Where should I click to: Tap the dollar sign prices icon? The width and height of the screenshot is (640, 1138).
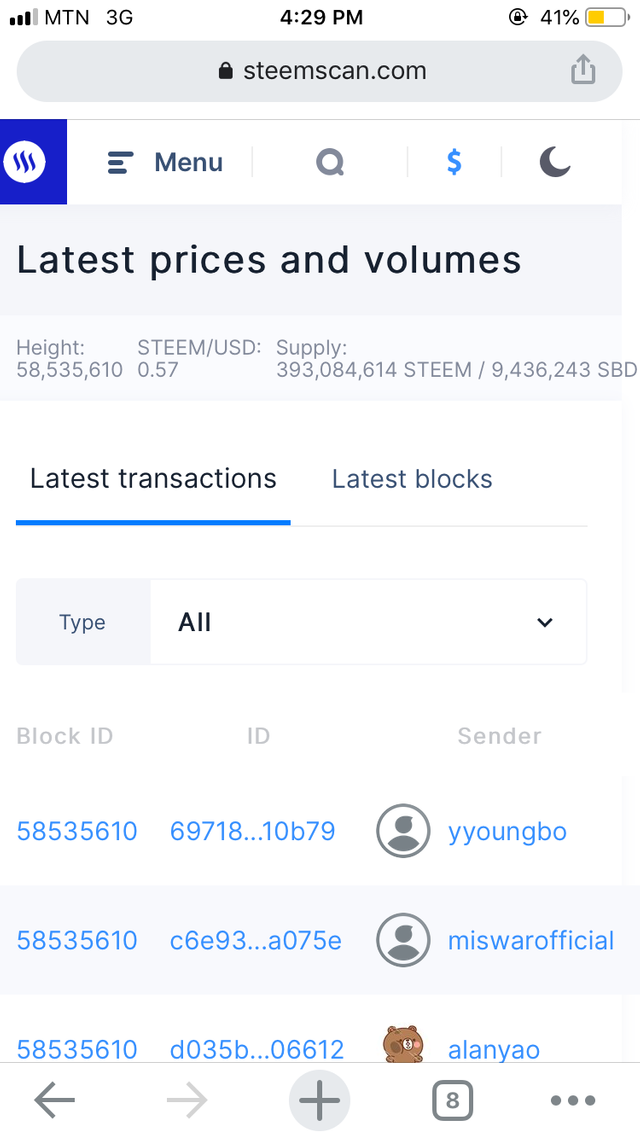click(454, 162)
